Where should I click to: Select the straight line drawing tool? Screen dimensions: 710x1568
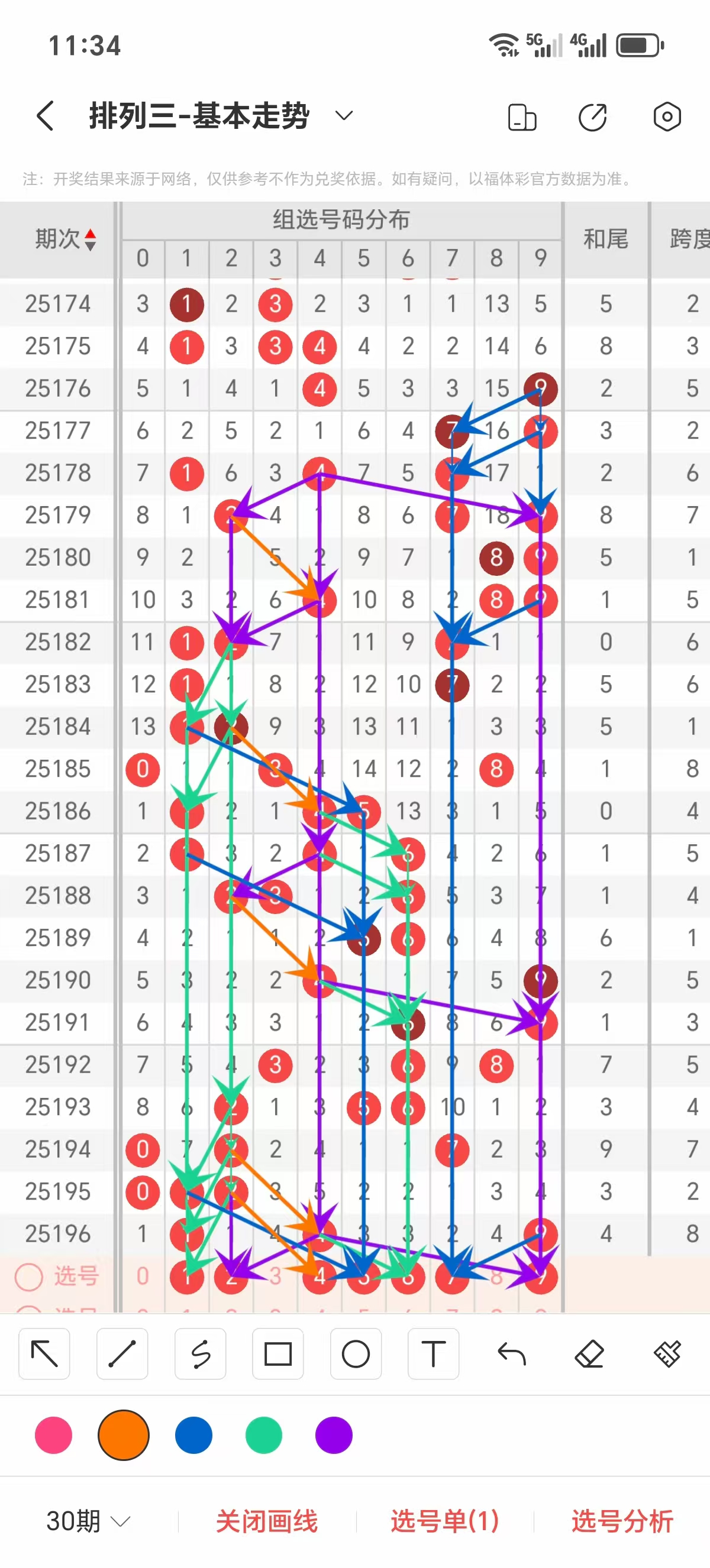[x=122, y=1354]
